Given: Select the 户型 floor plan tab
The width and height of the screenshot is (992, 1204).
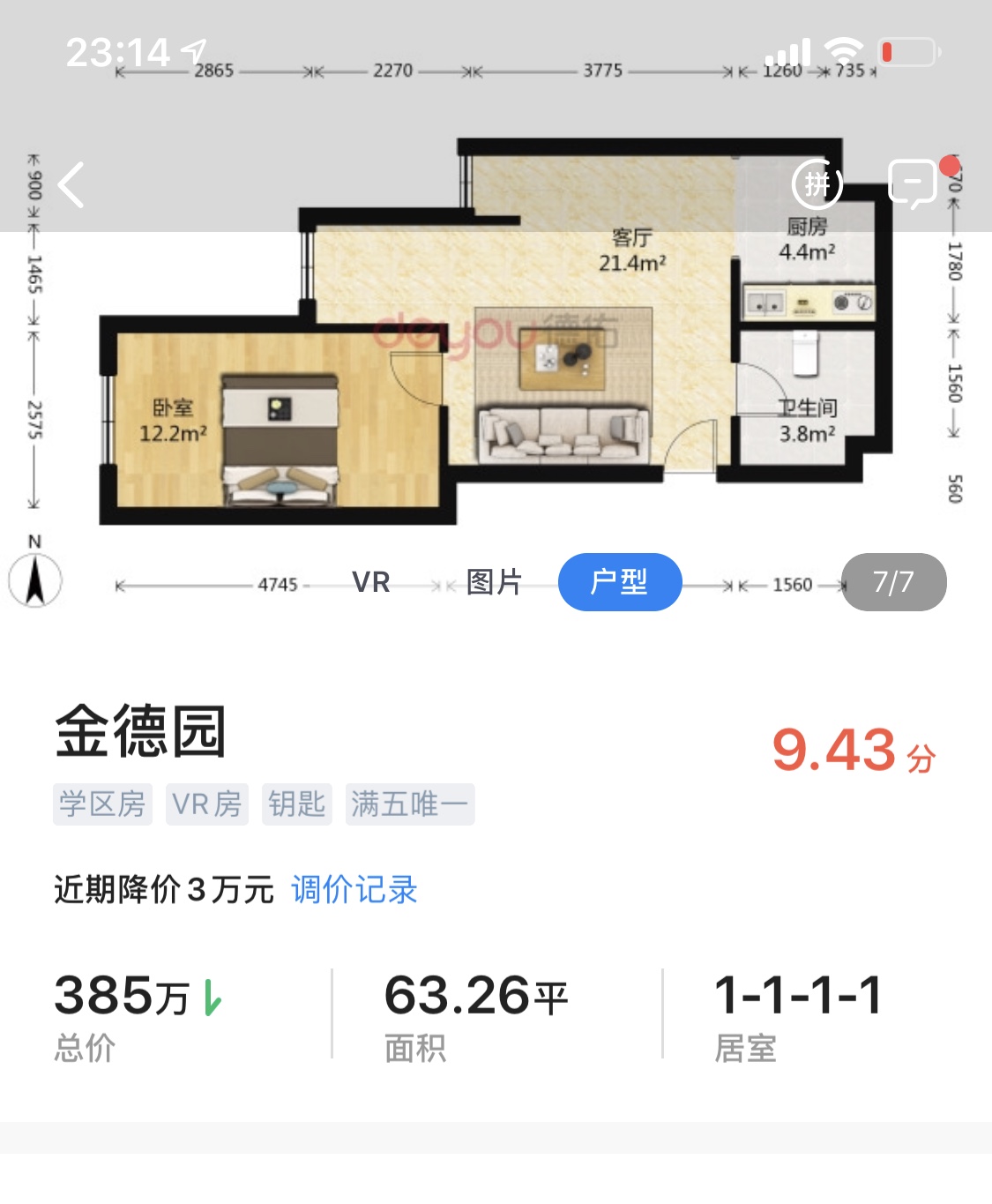Looking at the screenshot, I should tap(620, 583).
